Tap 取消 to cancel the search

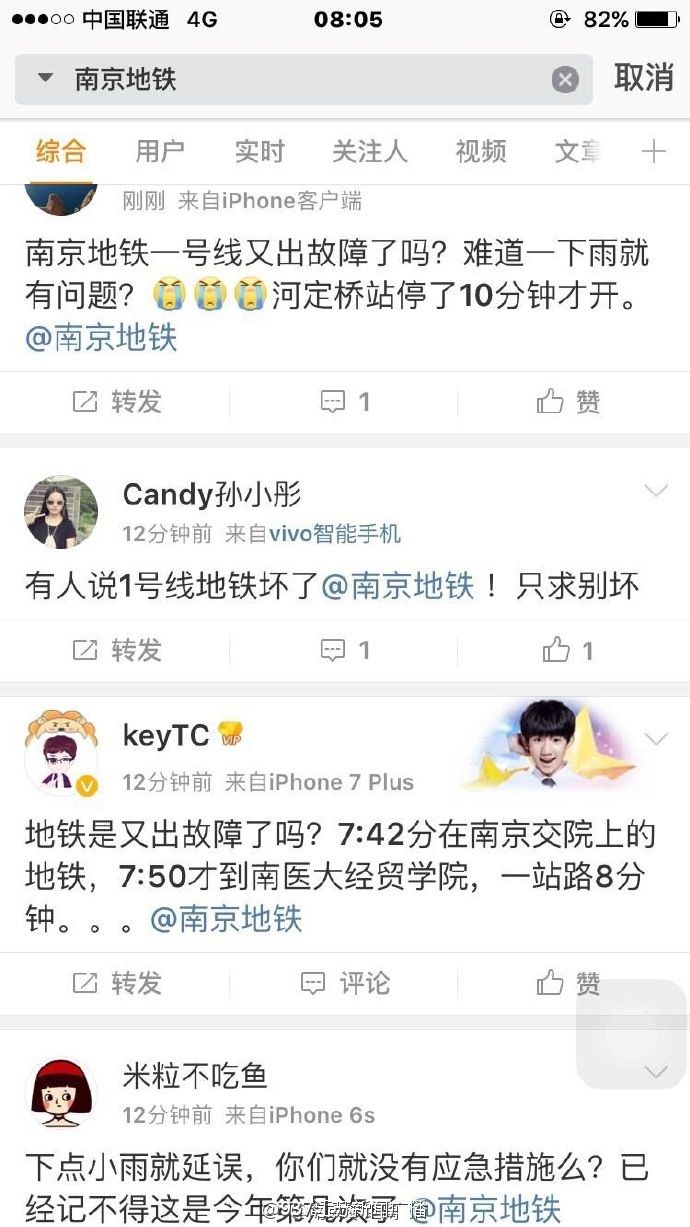pos(643,78)
